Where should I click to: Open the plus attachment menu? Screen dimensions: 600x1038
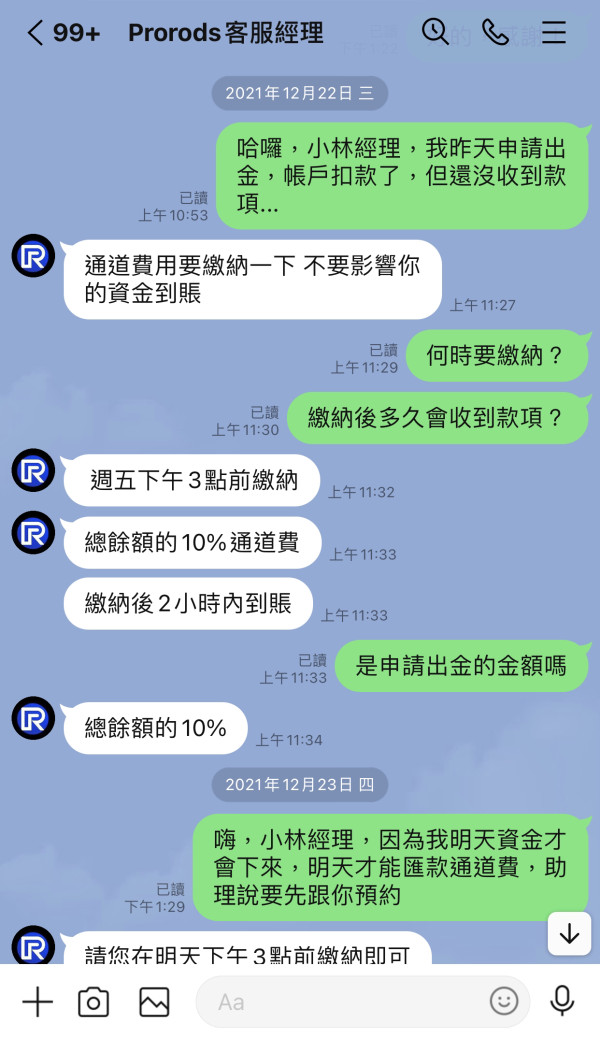pos(38,1002)
